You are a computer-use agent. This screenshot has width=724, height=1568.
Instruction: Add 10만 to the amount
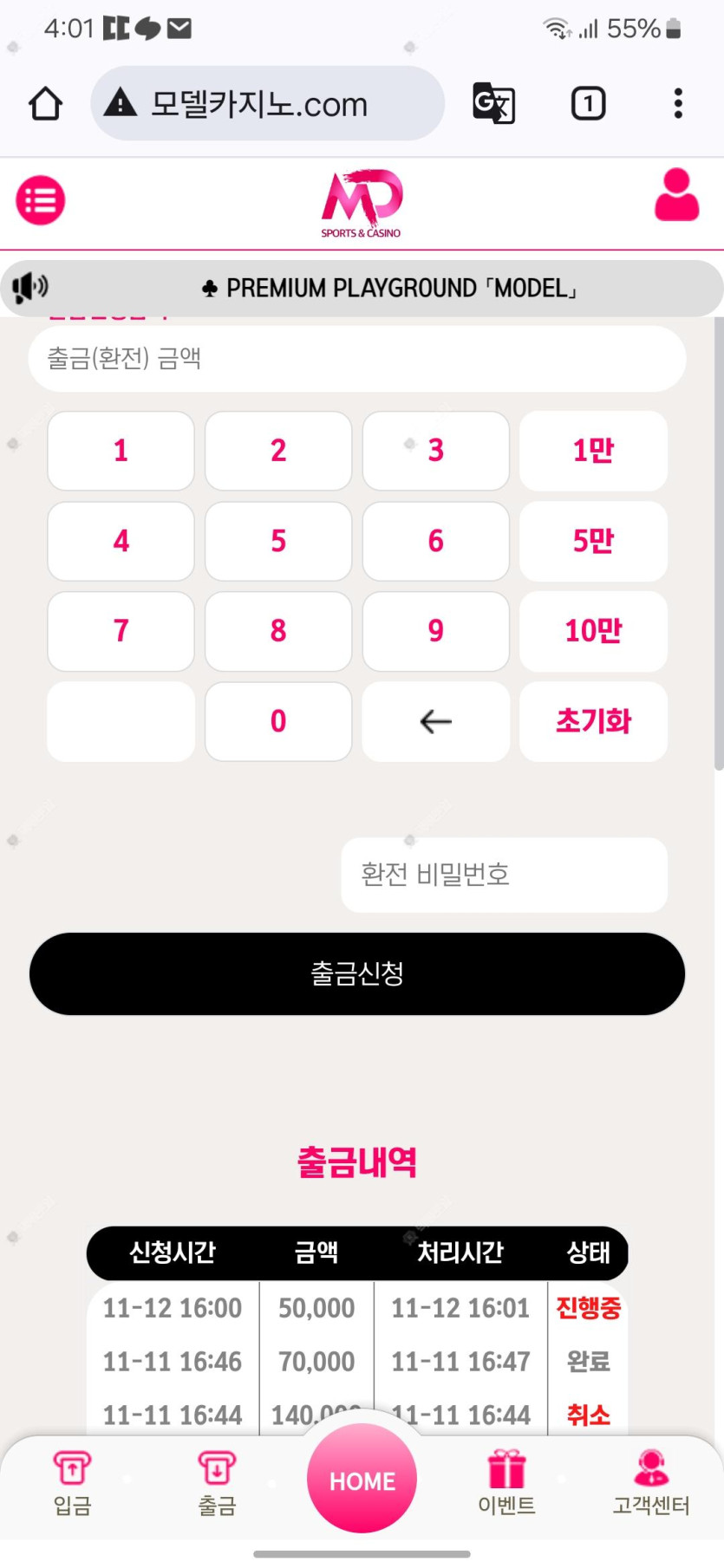tap(593, 631)
